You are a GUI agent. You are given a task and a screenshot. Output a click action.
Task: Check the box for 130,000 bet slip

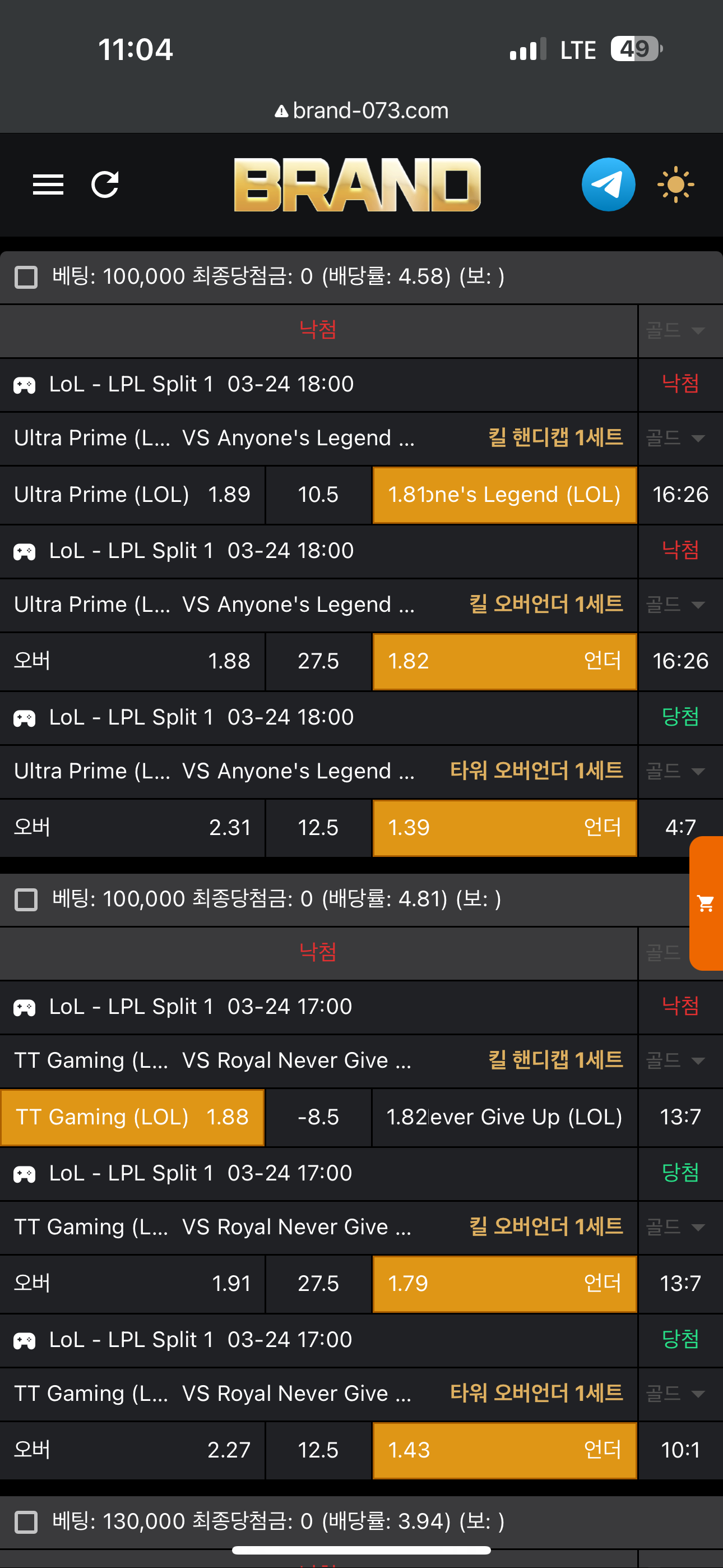click(x=26, y=1523)
